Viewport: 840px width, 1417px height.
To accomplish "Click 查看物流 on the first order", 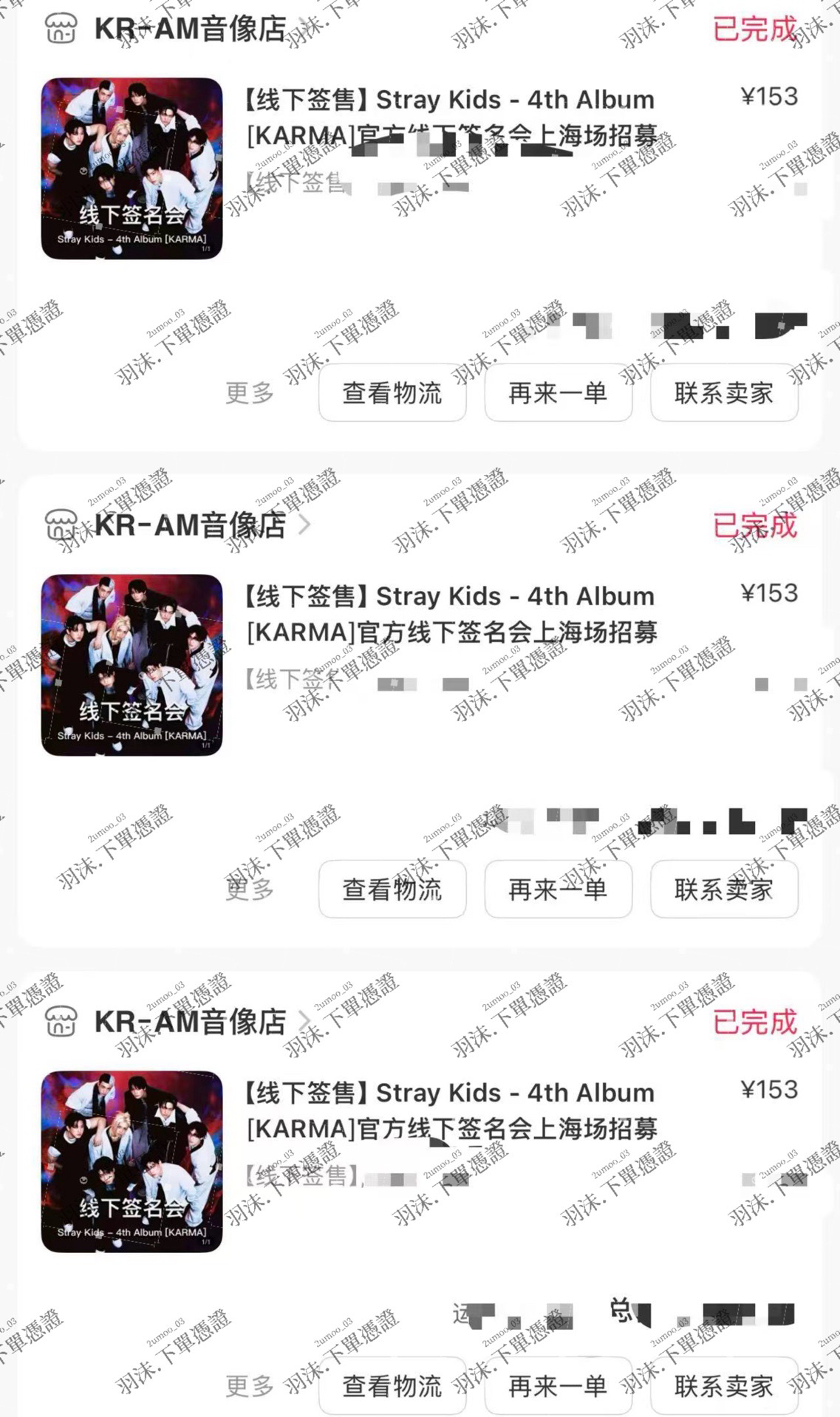I will point(392,394).
